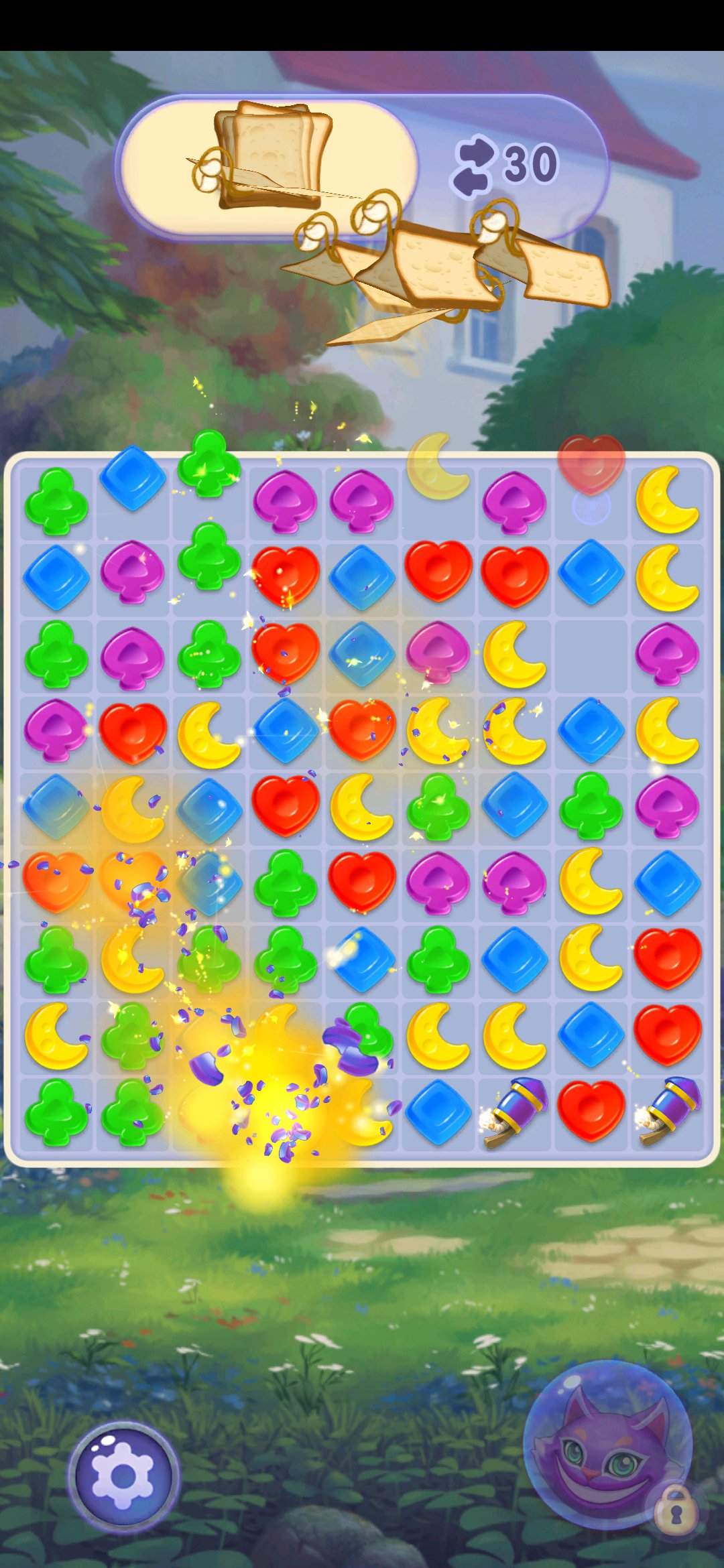Open the settings gear button
This screenshot has height=1568, width=724.
(123, 1476)
